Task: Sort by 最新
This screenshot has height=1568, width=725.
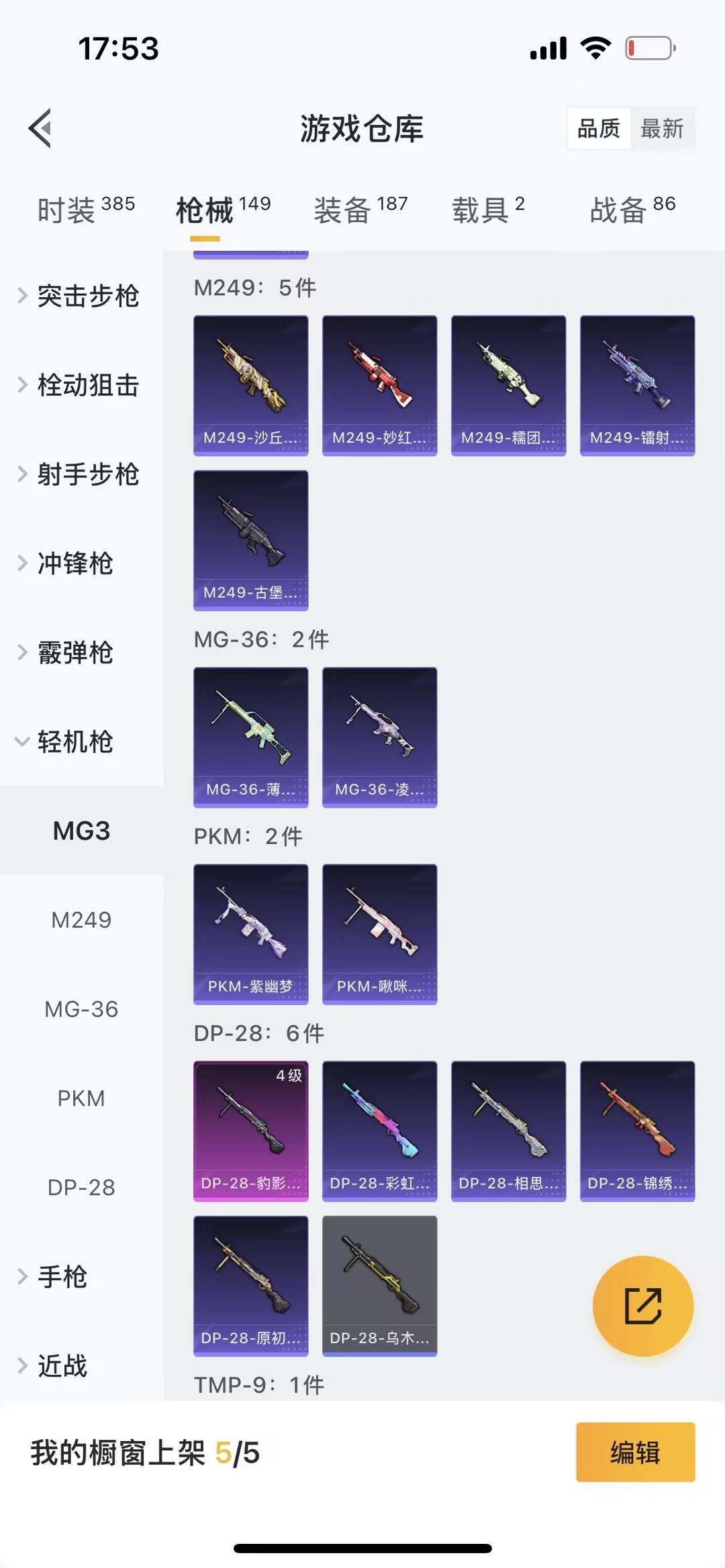Action: (662, 128)
